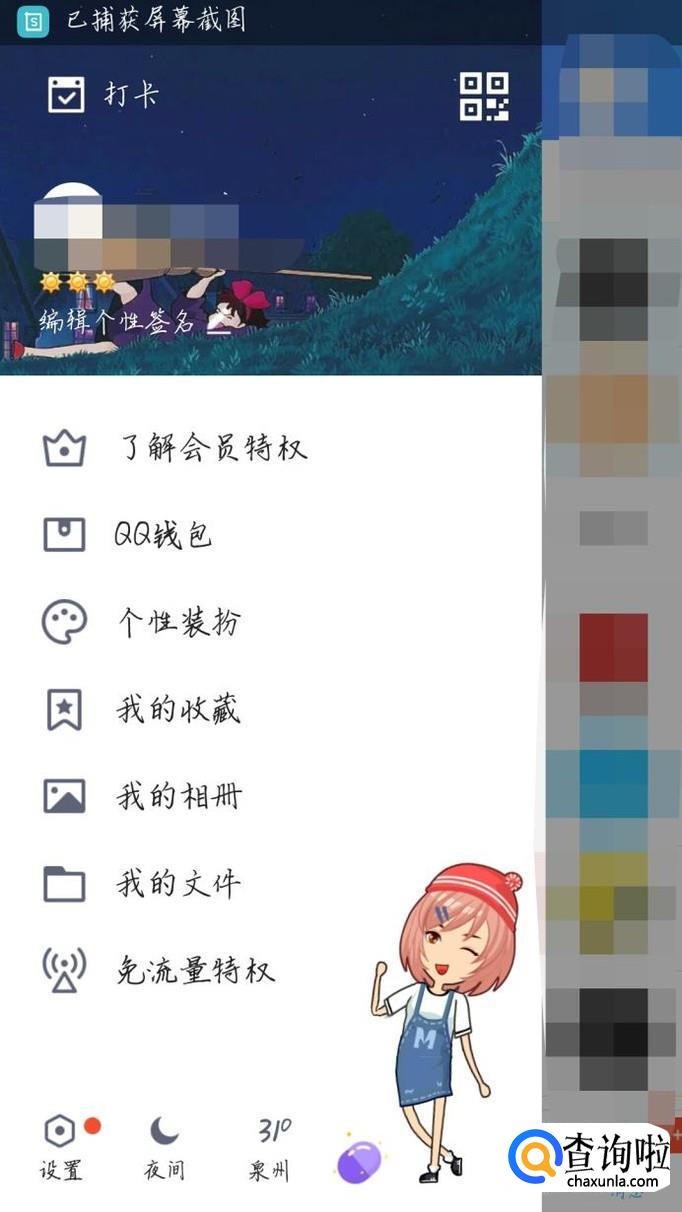Tap the 打卡 check-in button
The width and height of the screenshot is (682, 1212).
point(104,95)
